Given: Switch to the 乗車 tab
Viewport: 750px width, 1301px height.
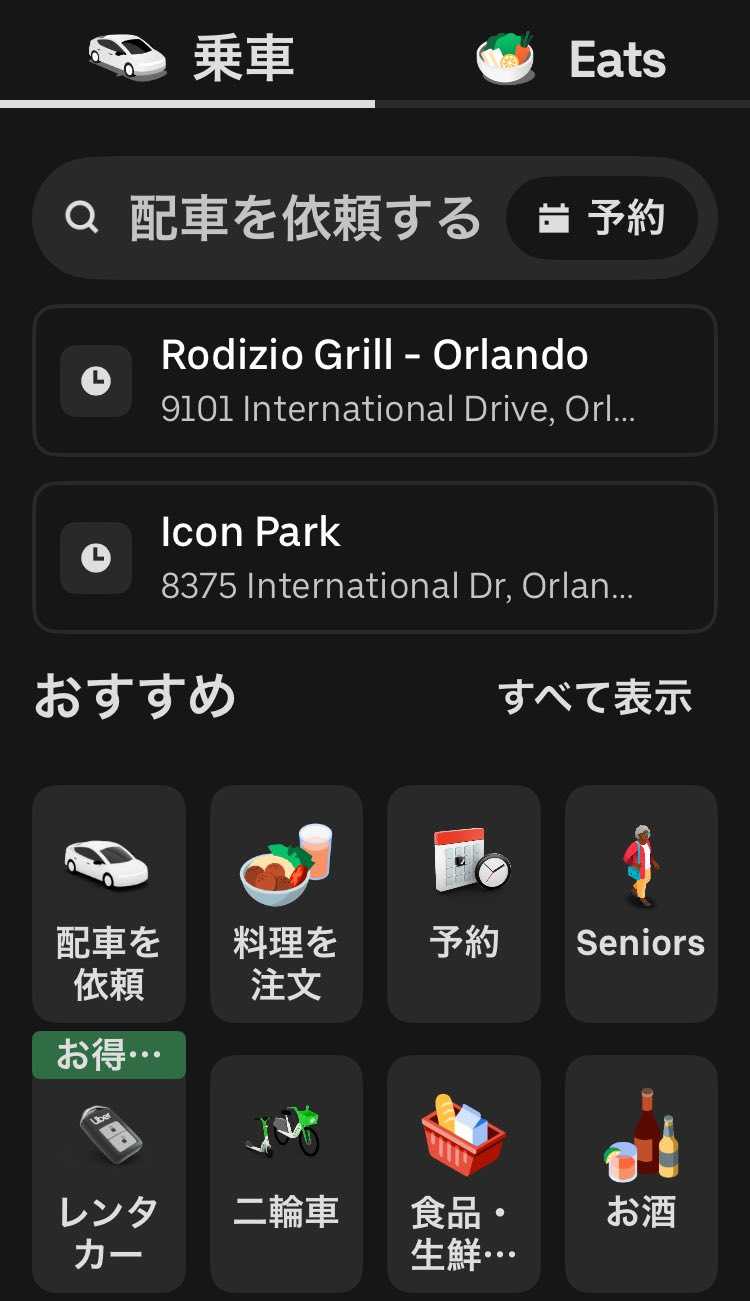Looking at the screenshot, I should pos(190,56).
